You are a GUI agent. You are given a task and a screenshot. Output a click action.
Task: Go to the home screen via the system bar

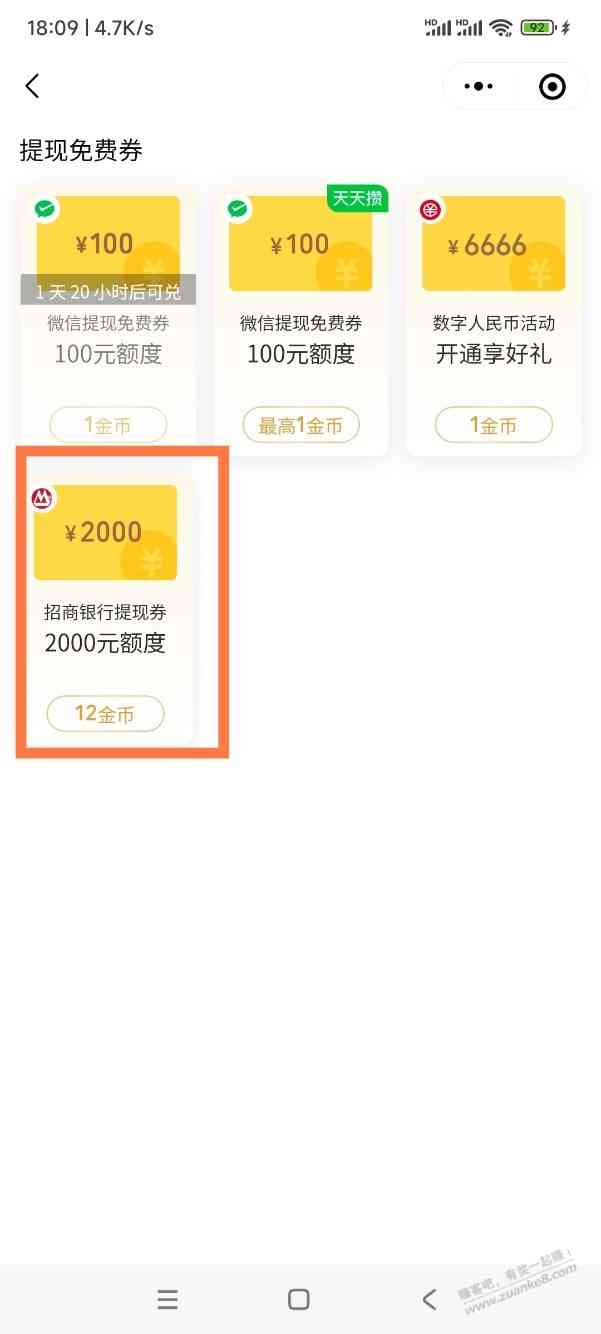(x=299, y=1299)
